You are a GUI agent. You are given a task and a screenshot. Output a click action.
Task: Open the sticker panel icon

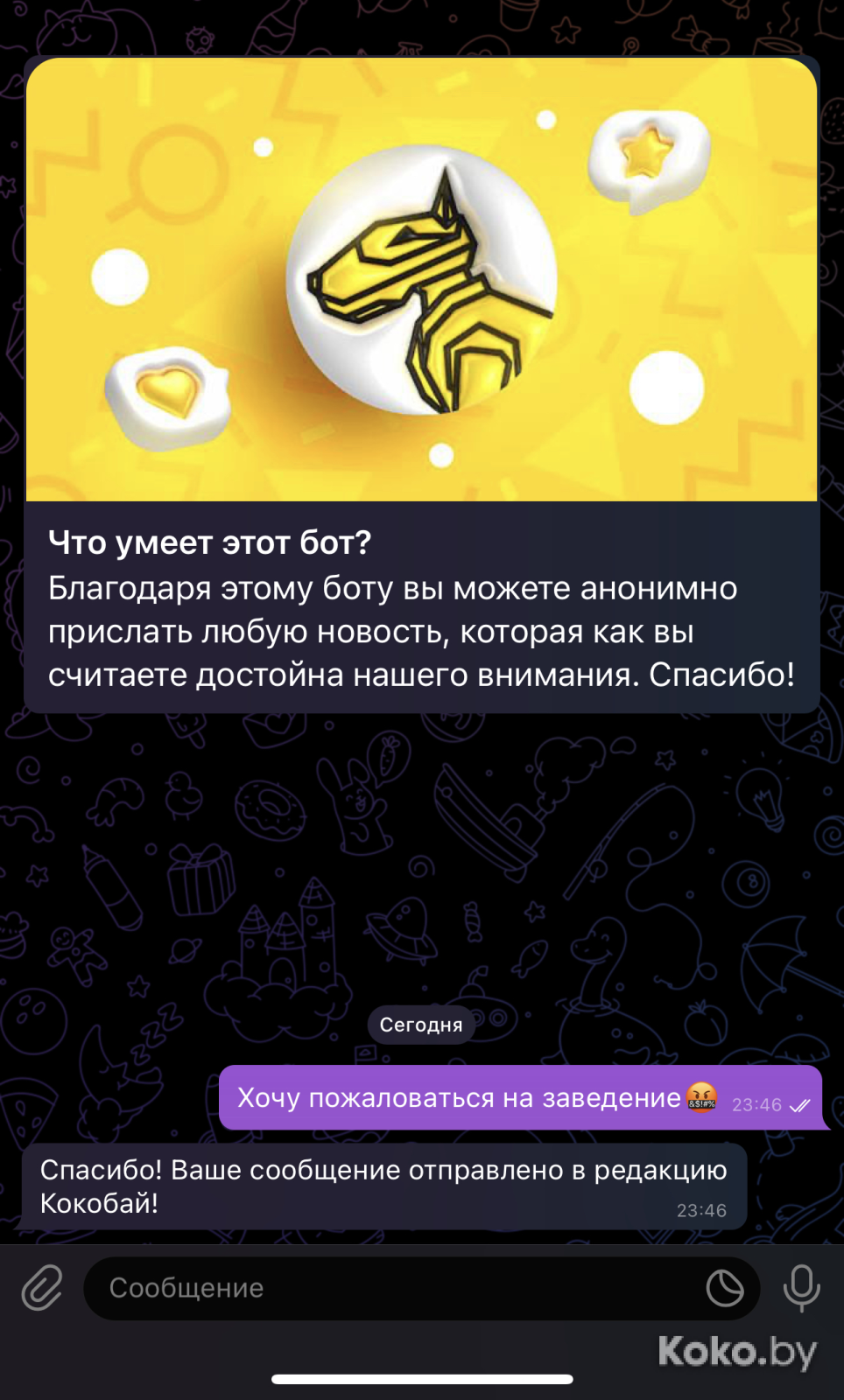(725, 1288)
